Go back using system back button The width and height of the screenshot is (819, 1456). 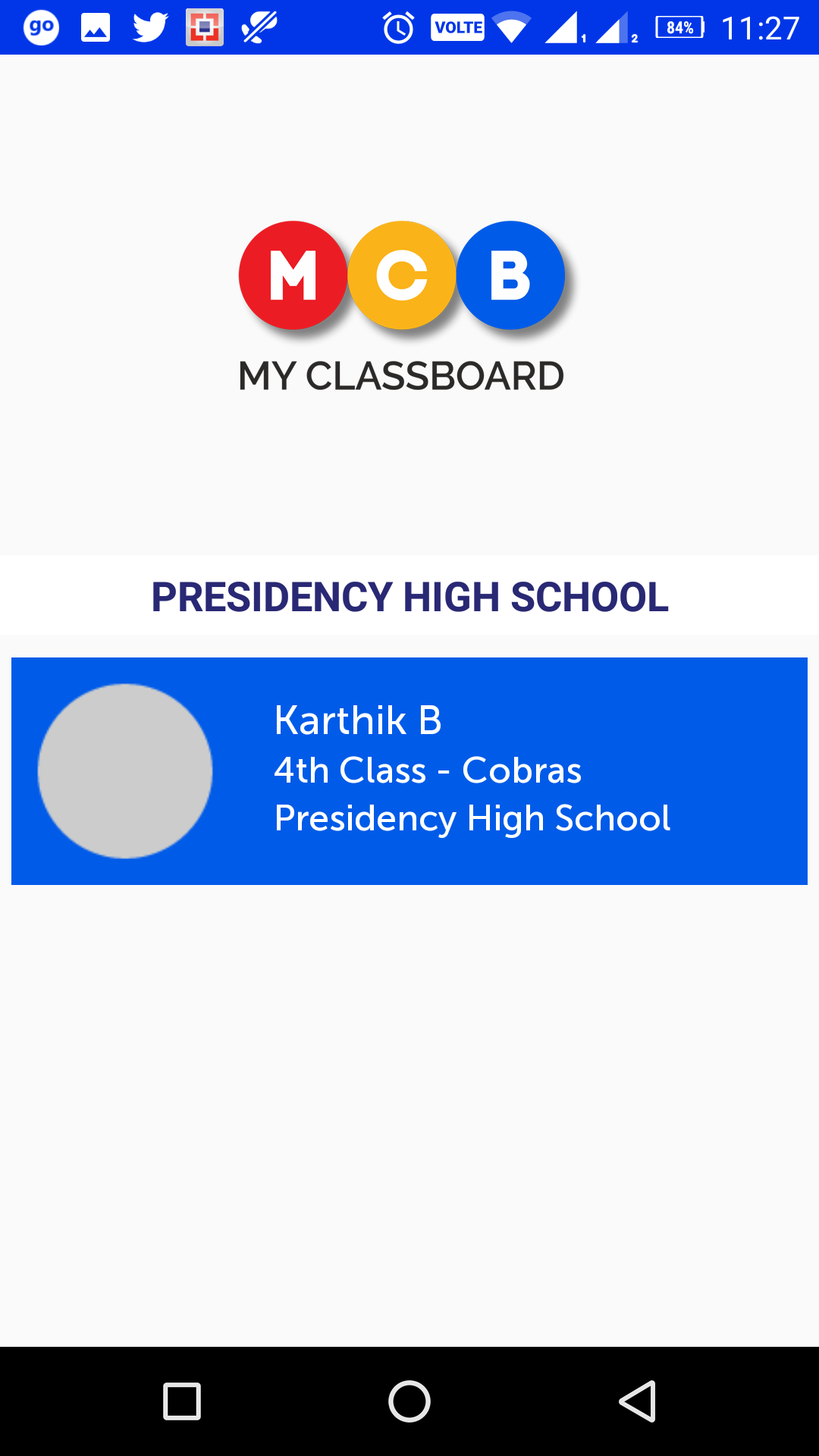click(x=637, y=1401)
